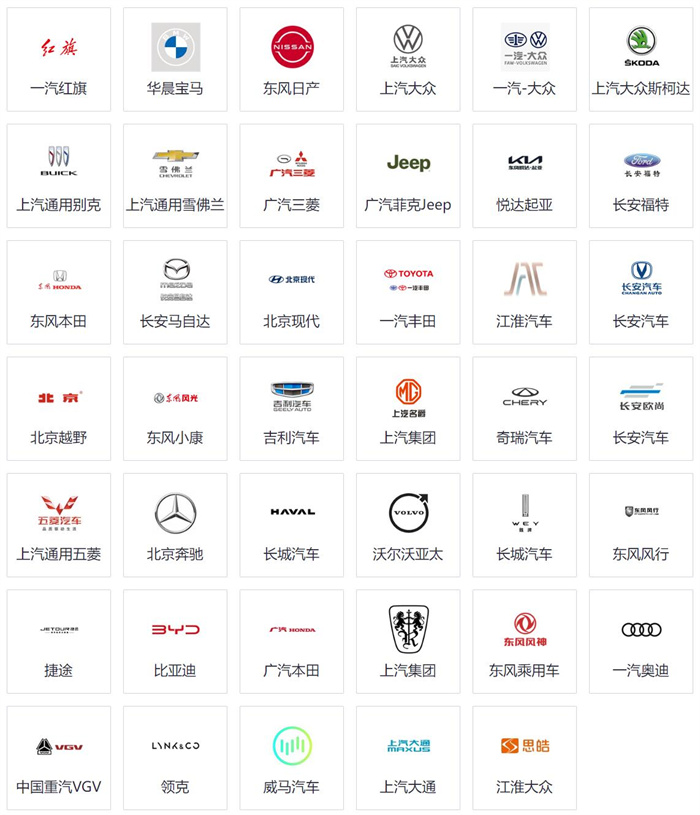The width and height of the screenshot is (700, 815).
Task: Open the 一汽红旗 brand card
Action: (x=58, y=60)
